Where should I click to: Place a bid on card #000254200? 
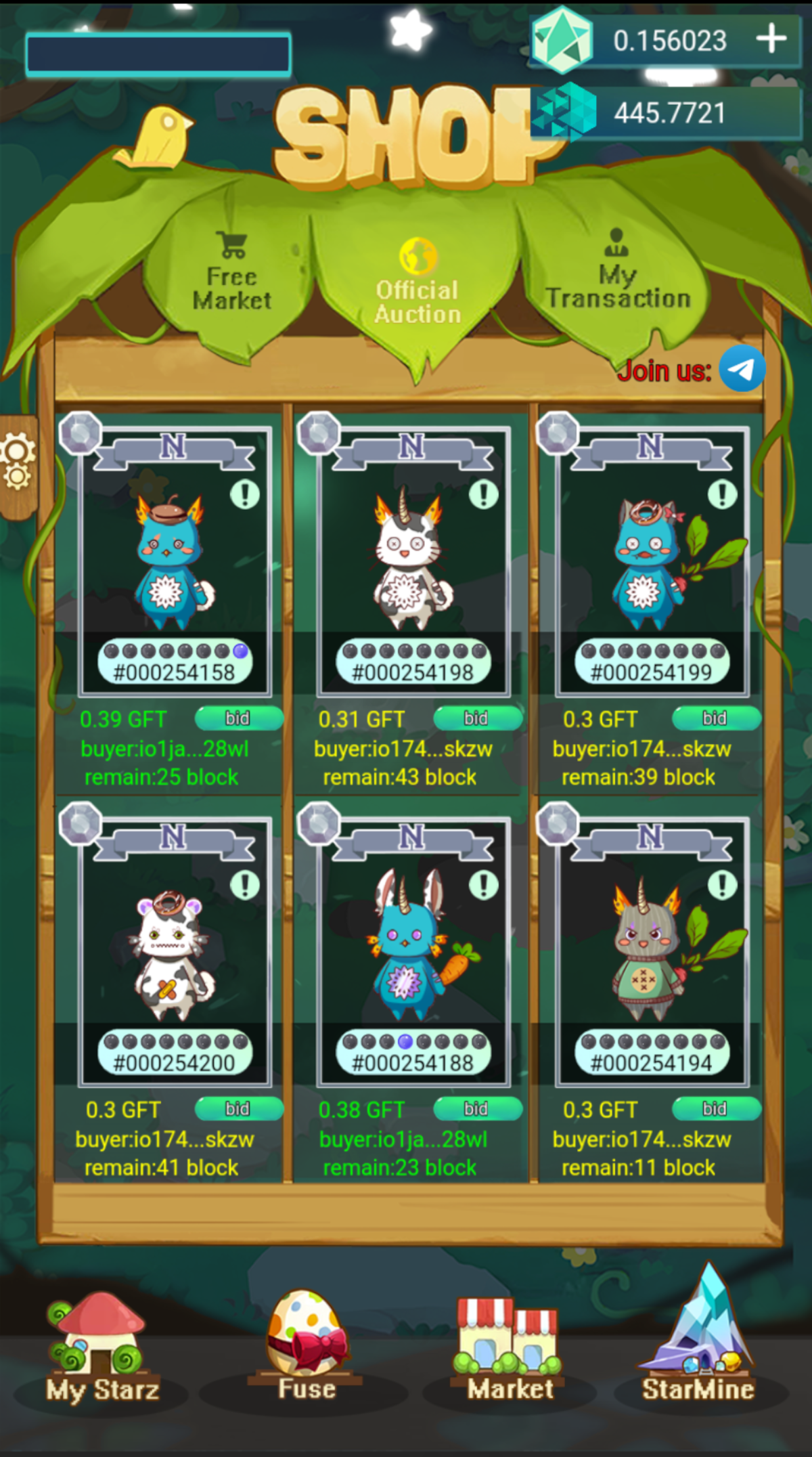pos(239,1109)
